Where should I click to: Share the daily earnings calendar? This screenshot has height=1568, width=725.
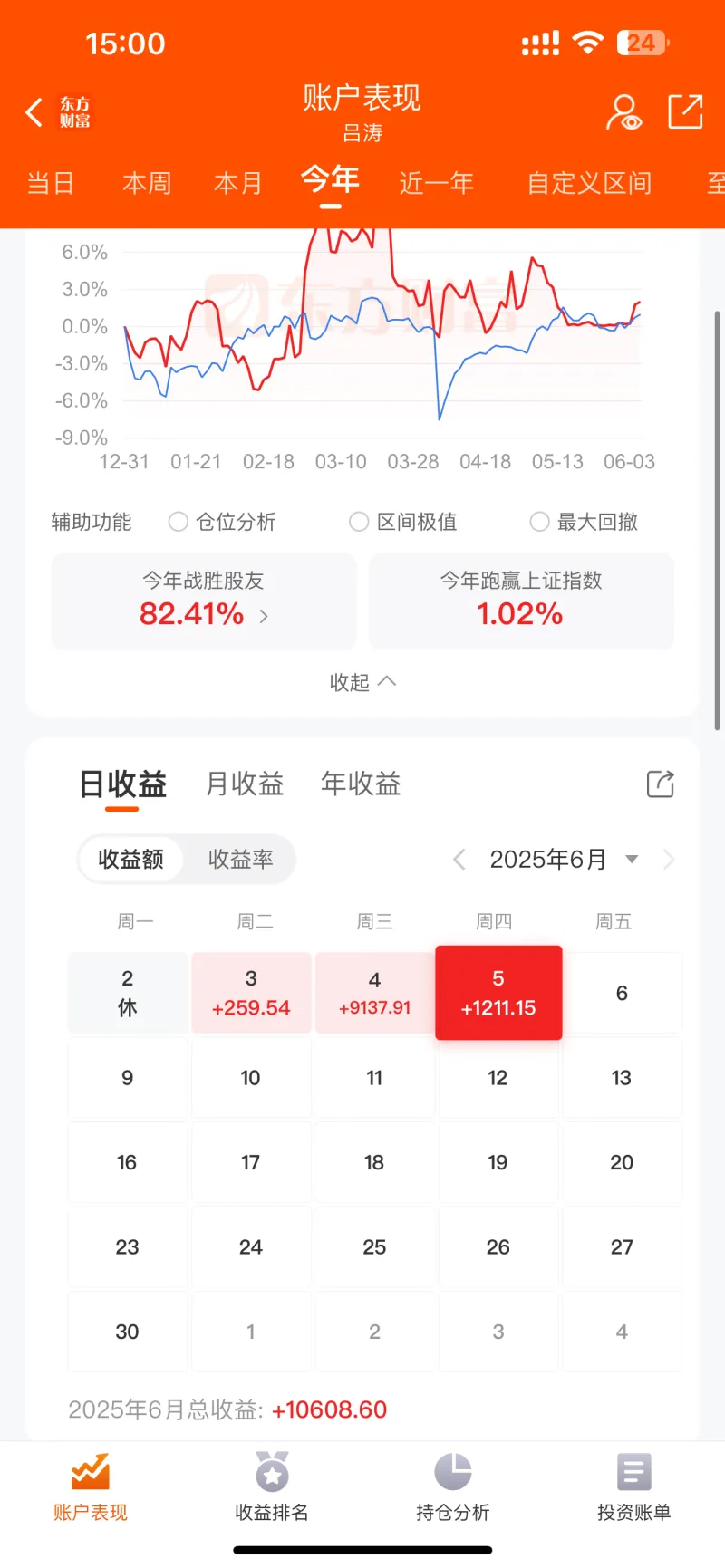coord(661,784)
